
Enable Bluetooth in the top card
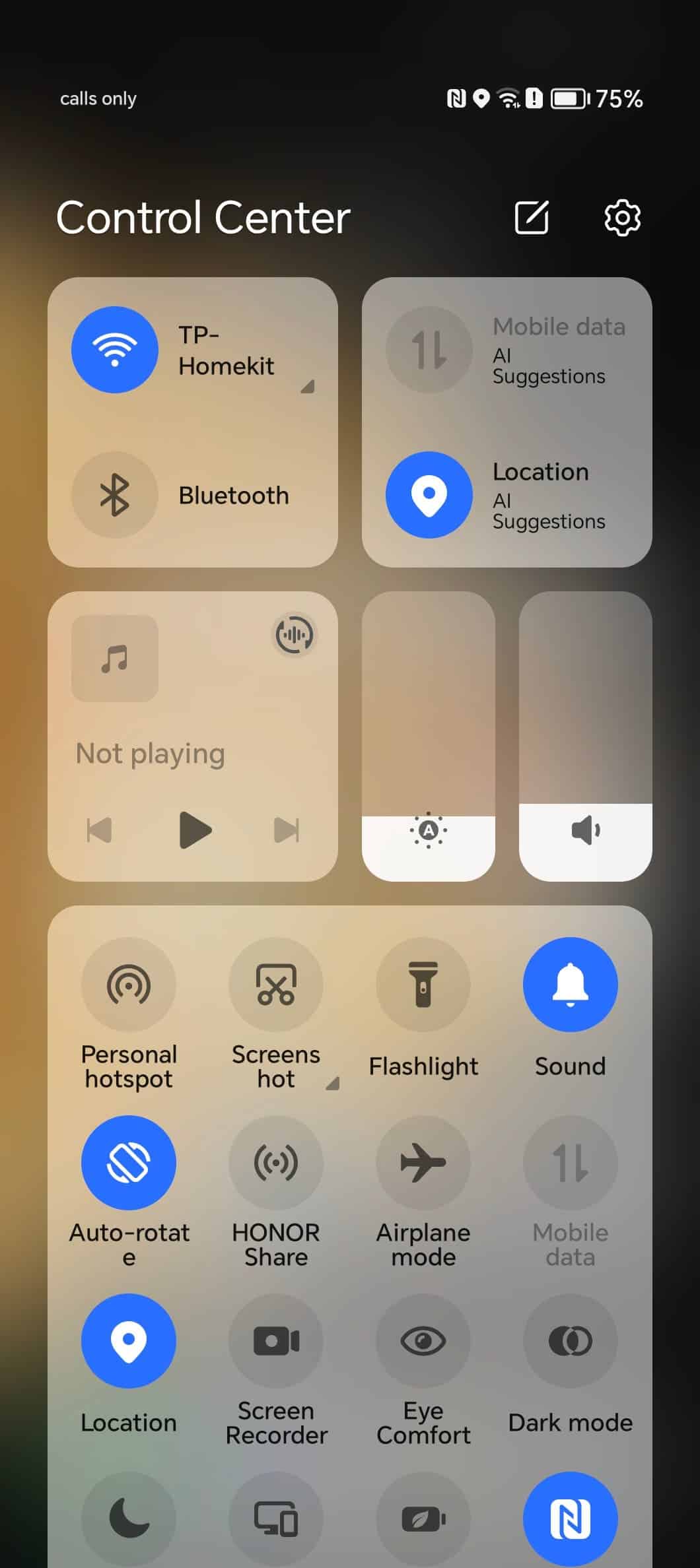(115, 495)
